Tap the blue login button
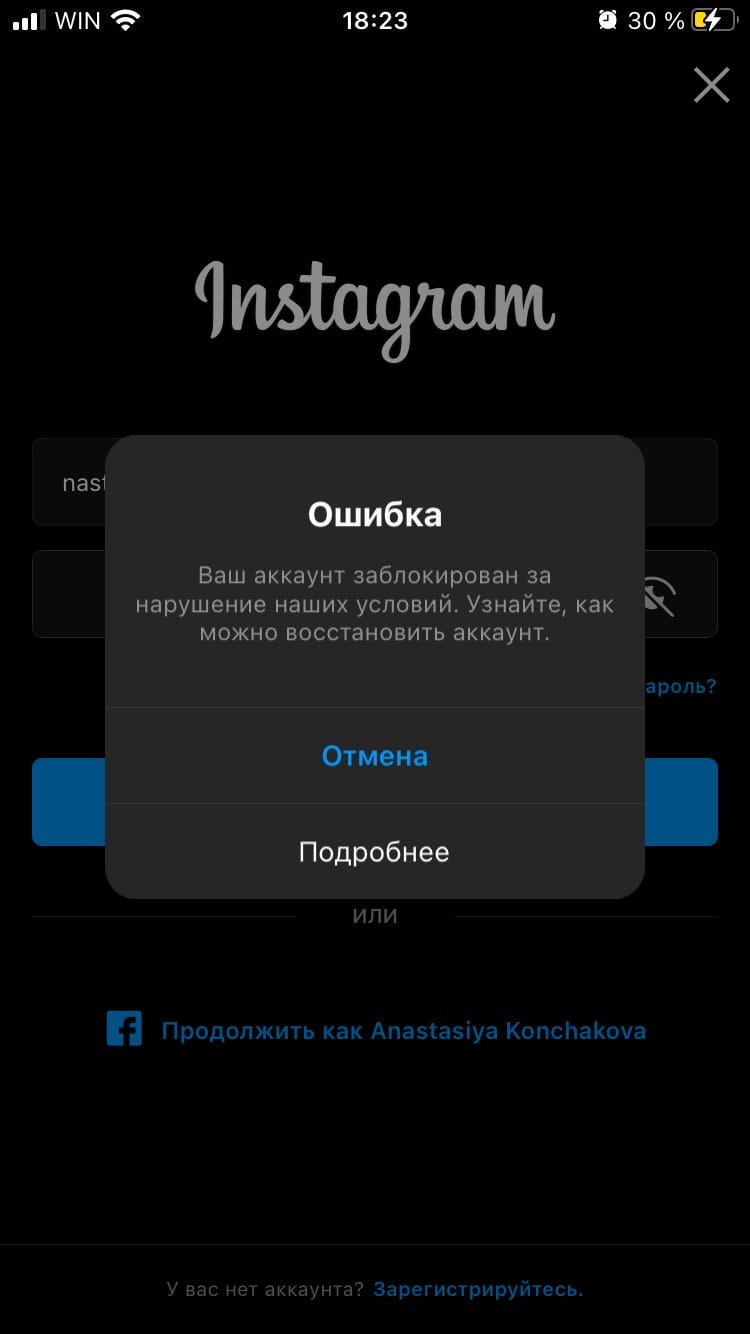Viewport: 750px width, 1334px height. click(x=682, y=802)
